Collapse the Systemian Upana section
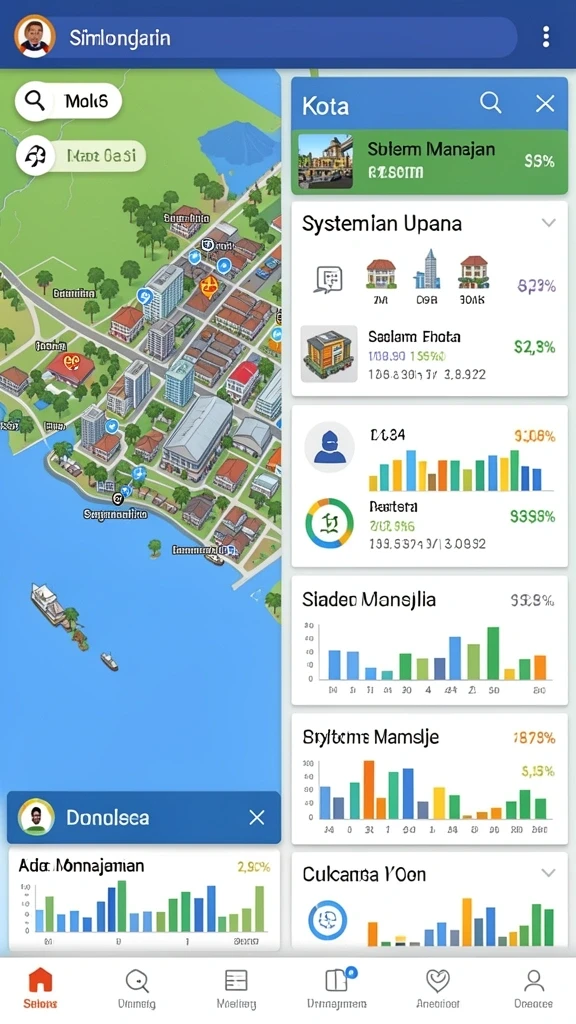Screen dimensions: 576x1024 (x=549, y=223)
